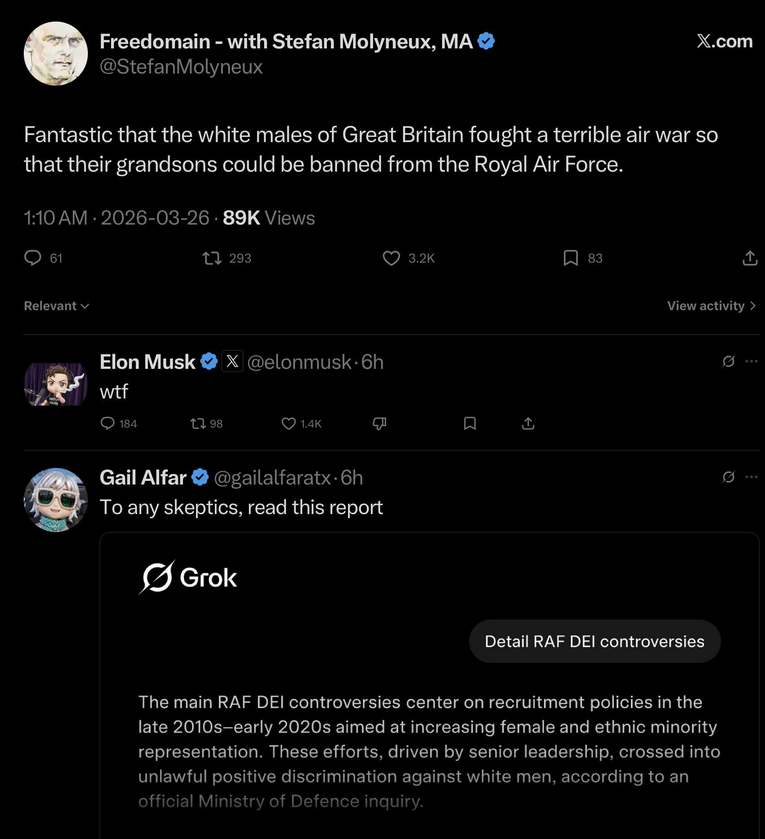Image resolution: width=765 pixels, height=839 pixels.
Task: Repost Elon Musk's reply
Action: pyautogui.click(x=198, y=424)
